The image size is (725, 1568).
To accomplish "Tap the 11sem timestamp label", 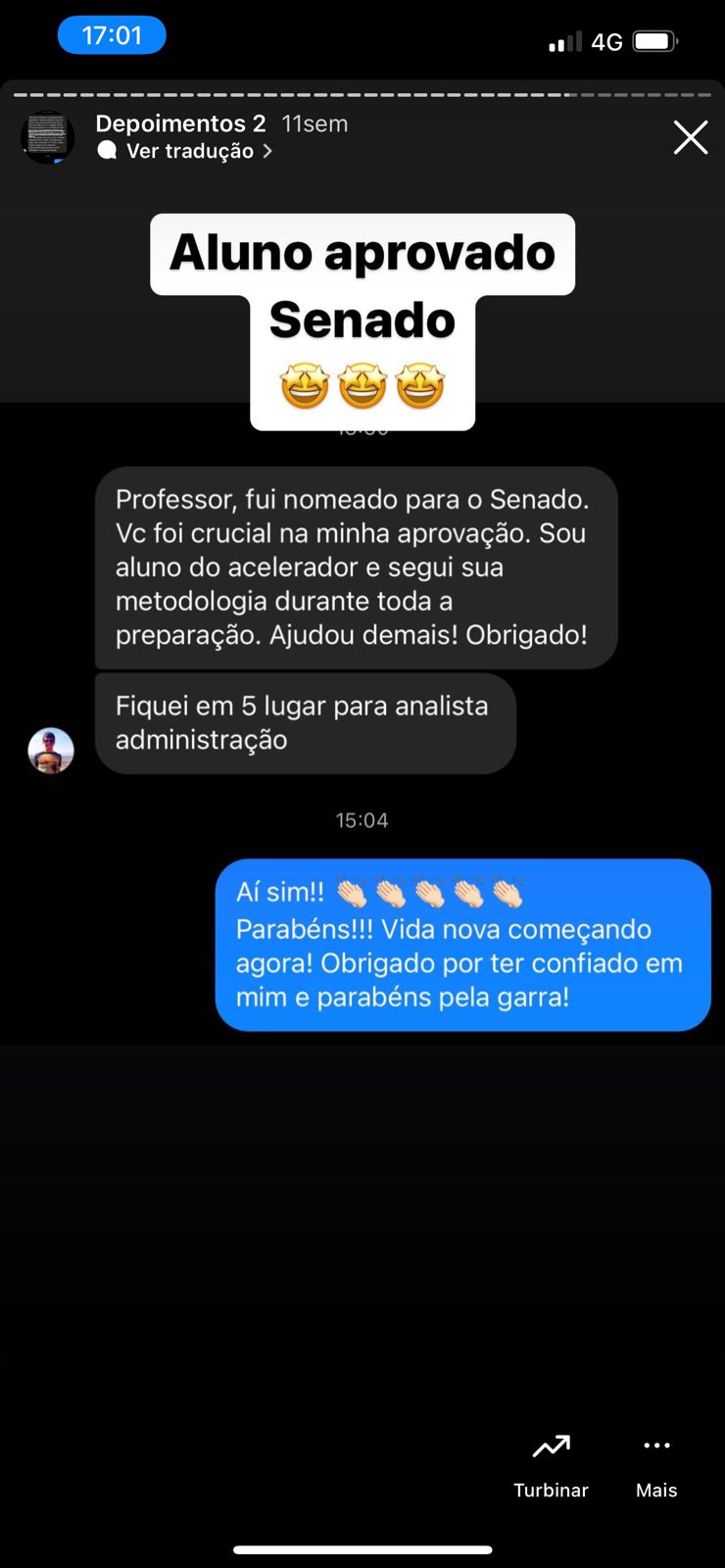I will coord(314,123).
